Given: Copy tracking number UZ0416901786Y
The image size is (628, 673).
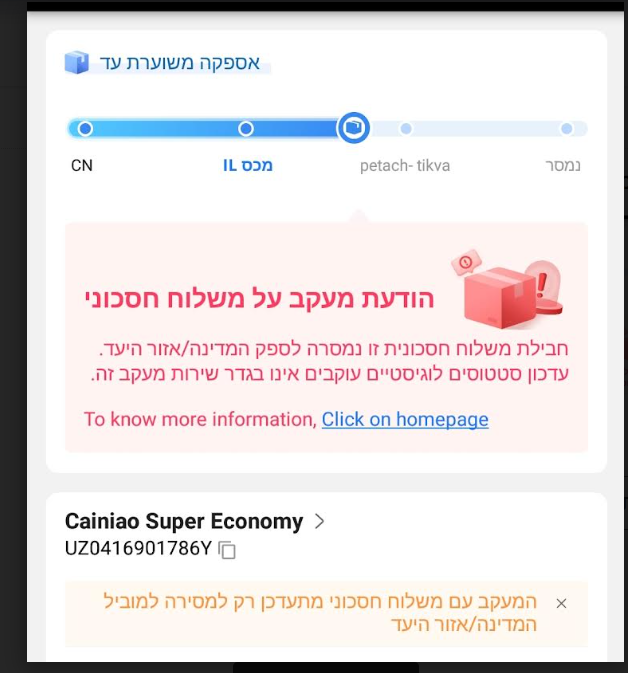Looking at the screenshot, I should click(x=228, y=549).
